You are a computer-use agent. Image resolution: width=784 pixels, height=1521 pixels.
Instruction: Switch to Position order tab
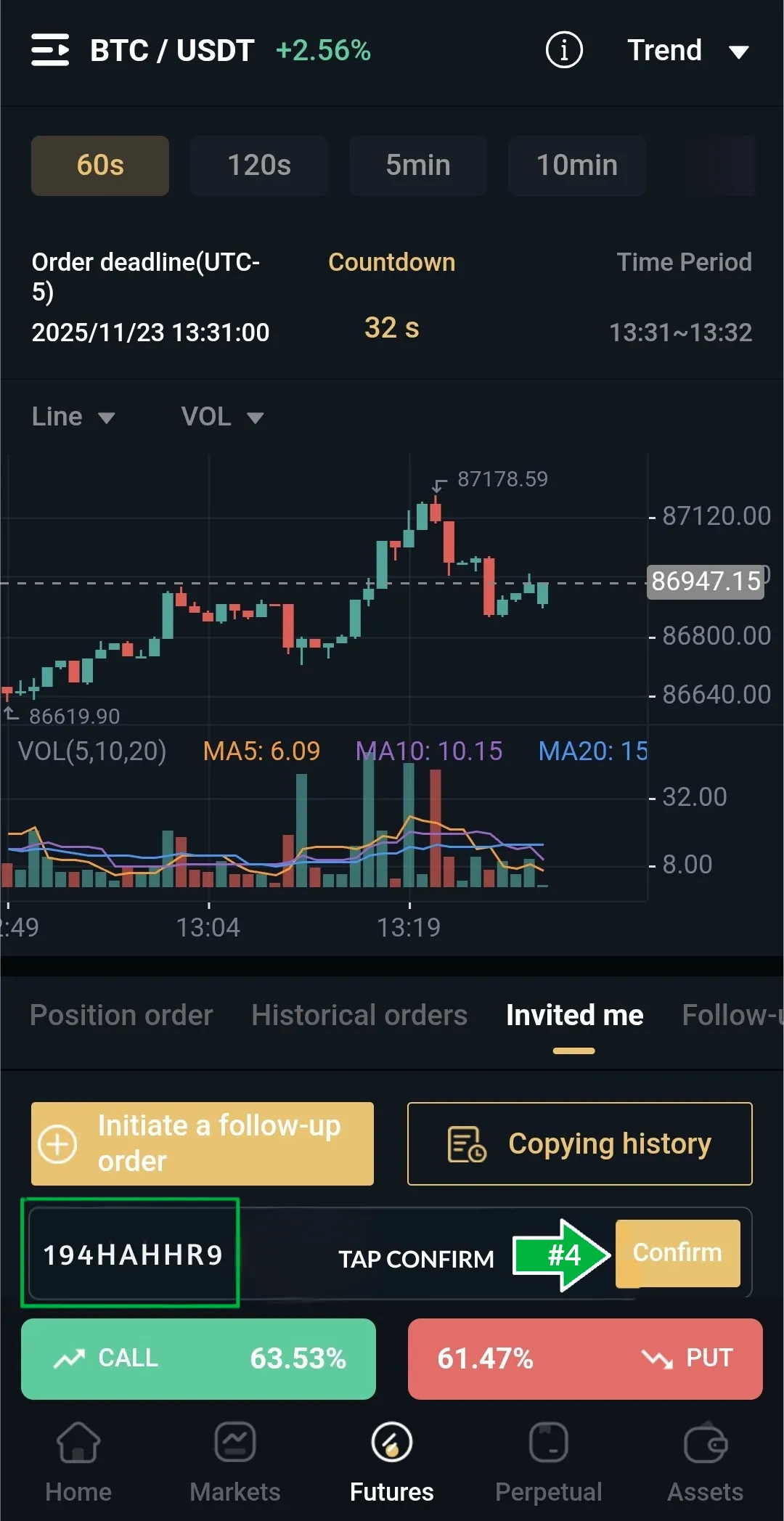121,1015
